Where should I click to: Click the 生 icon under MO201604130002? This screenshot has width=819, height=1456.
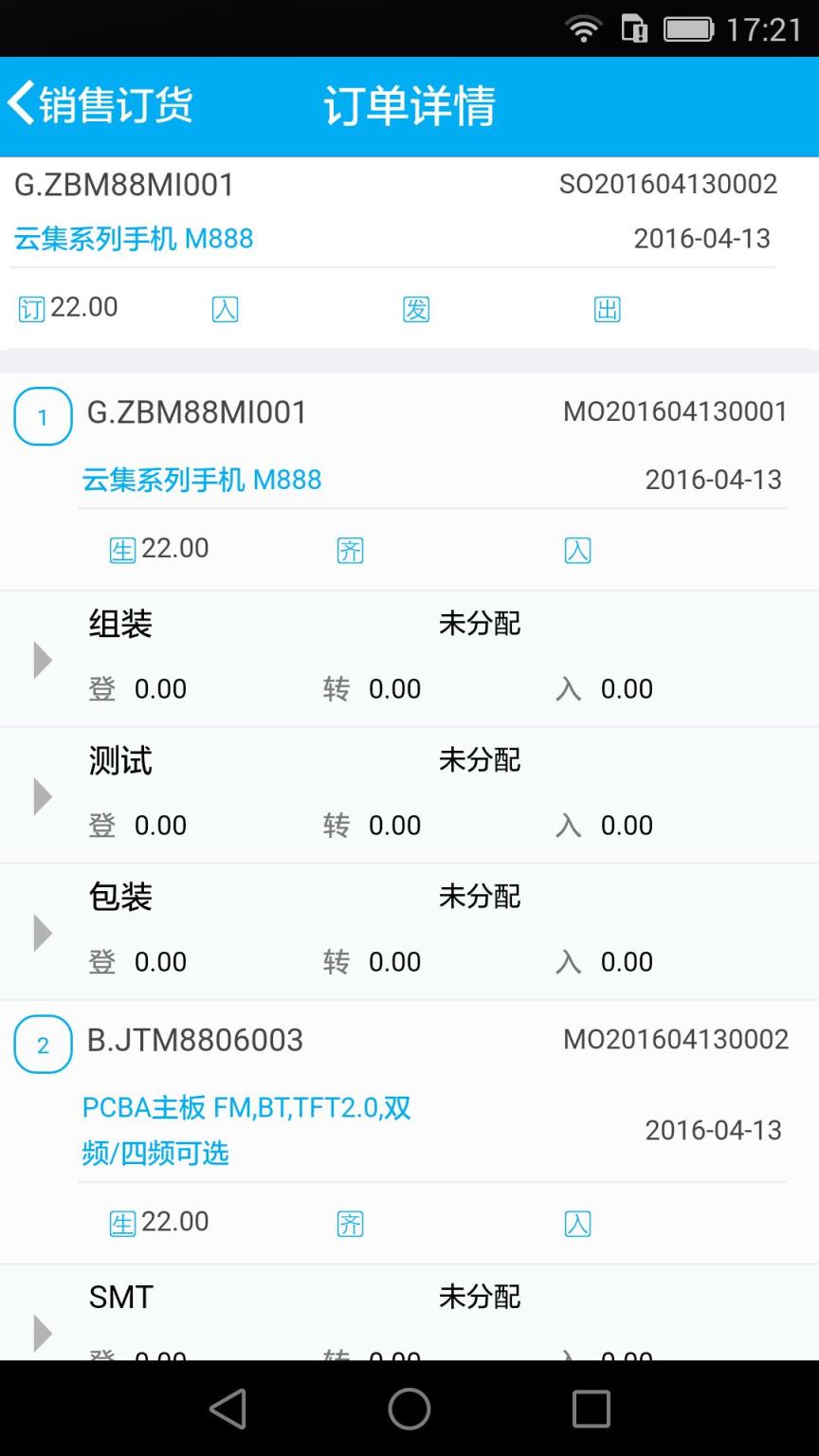coord(121,1222)
